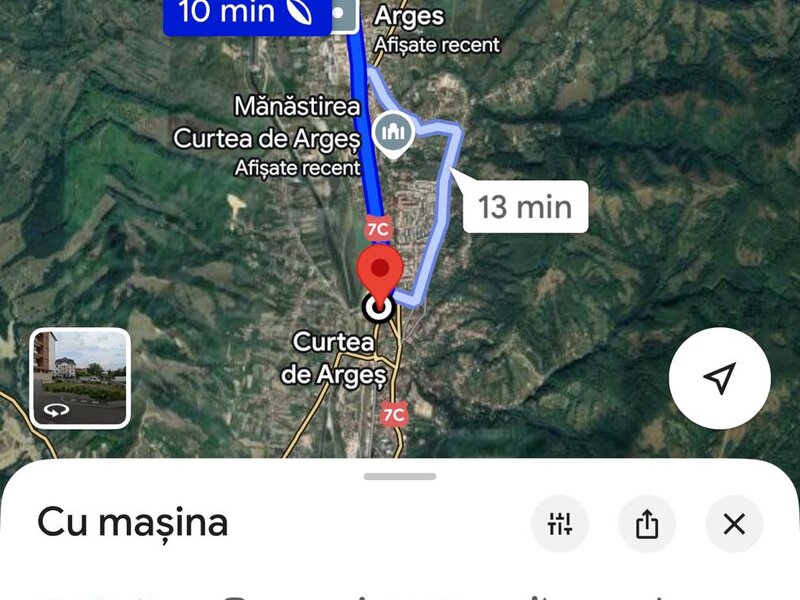Recenter map on my location

coord(719,378)
